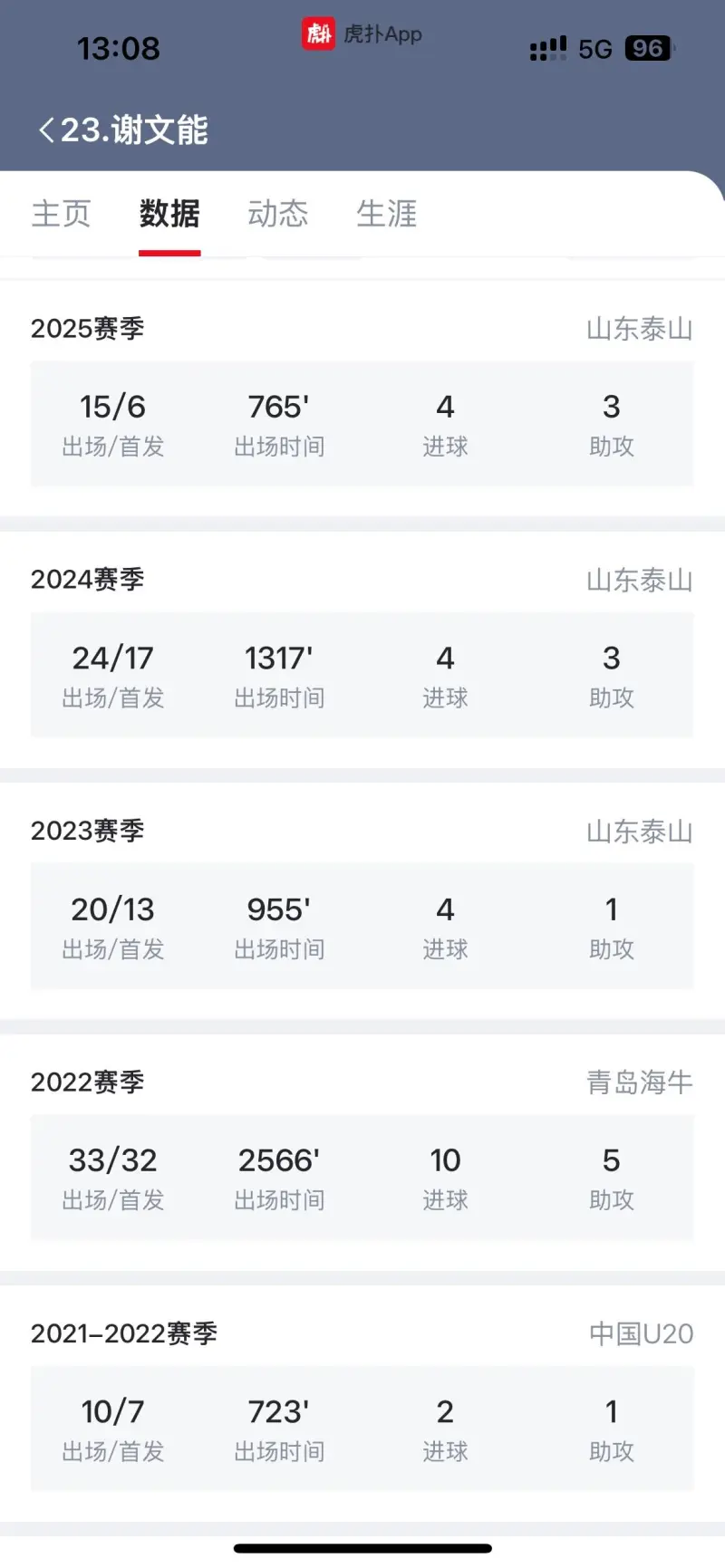Screen dimensions: 725x1568
Task: Go back from the 谢文能 player page
Action: [47, 130]
